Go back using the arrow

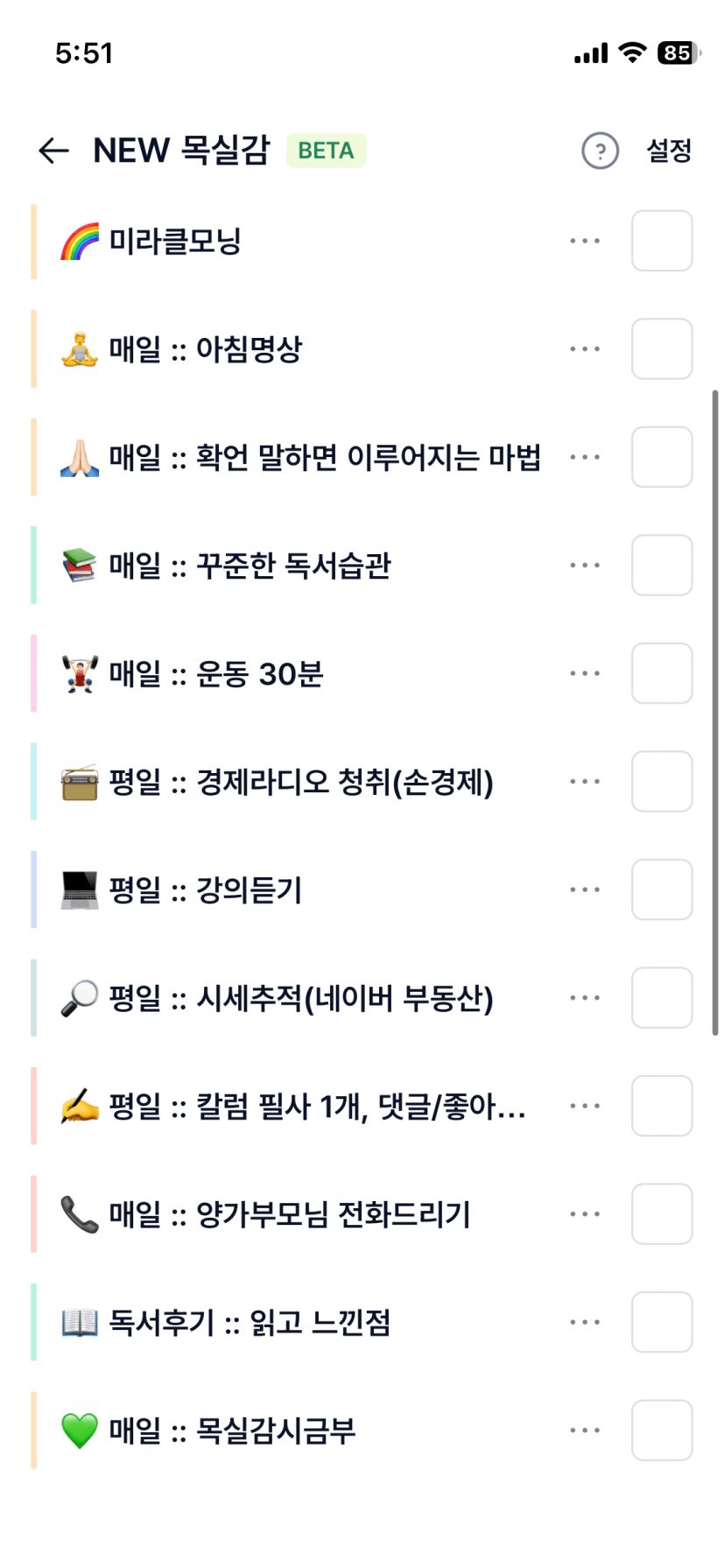point(53,151)
